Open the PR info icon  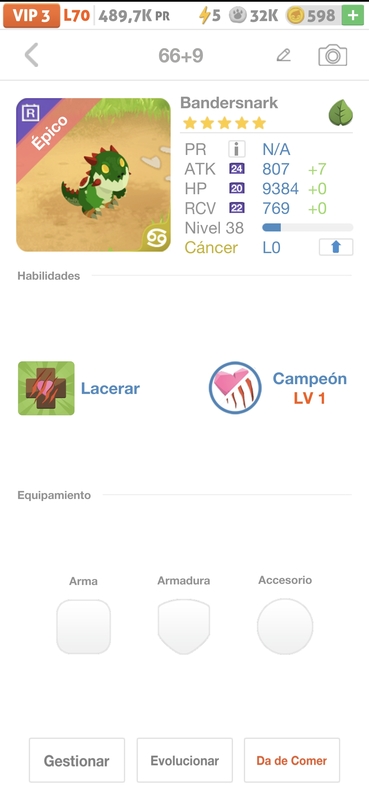pyautogui.click(x=236, y=149)
